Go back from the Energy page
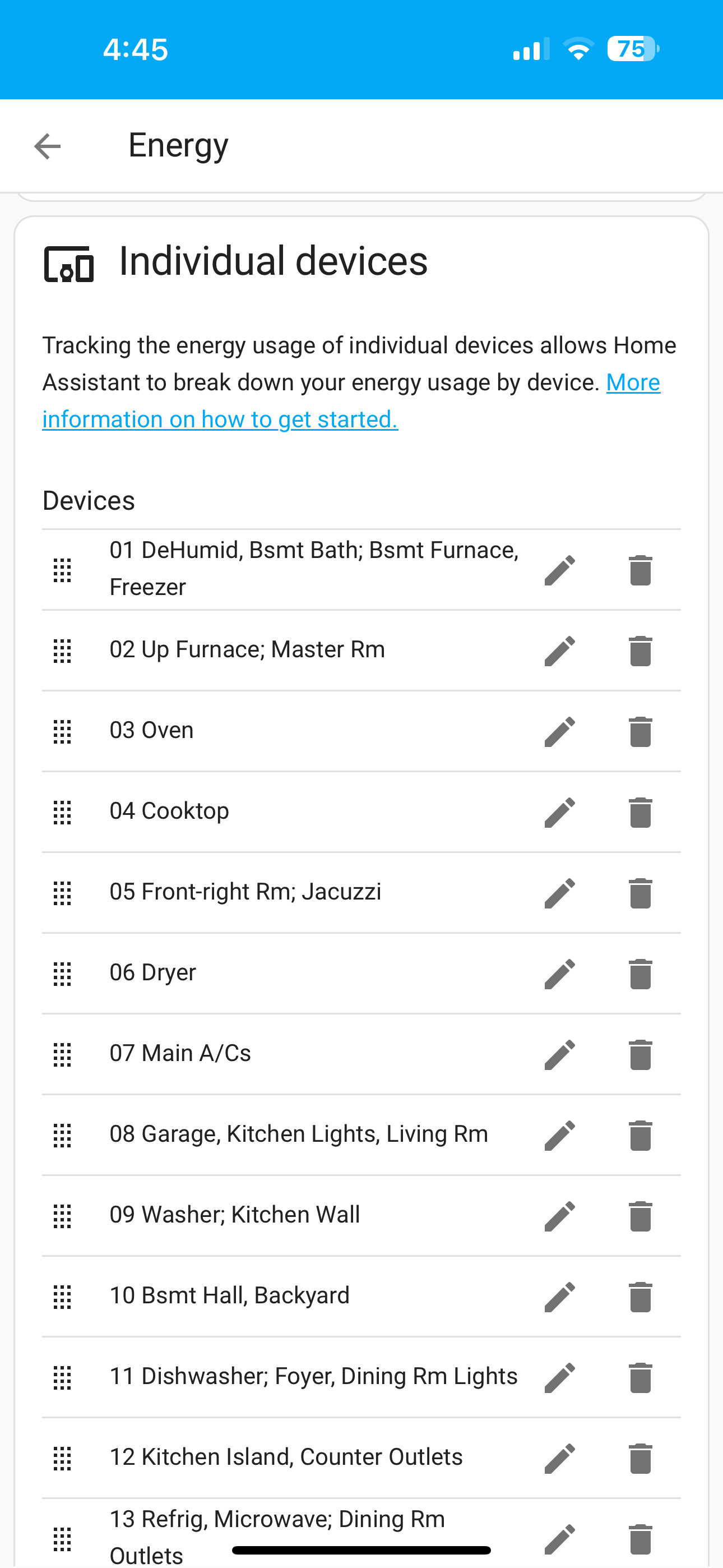 point(48,146)
